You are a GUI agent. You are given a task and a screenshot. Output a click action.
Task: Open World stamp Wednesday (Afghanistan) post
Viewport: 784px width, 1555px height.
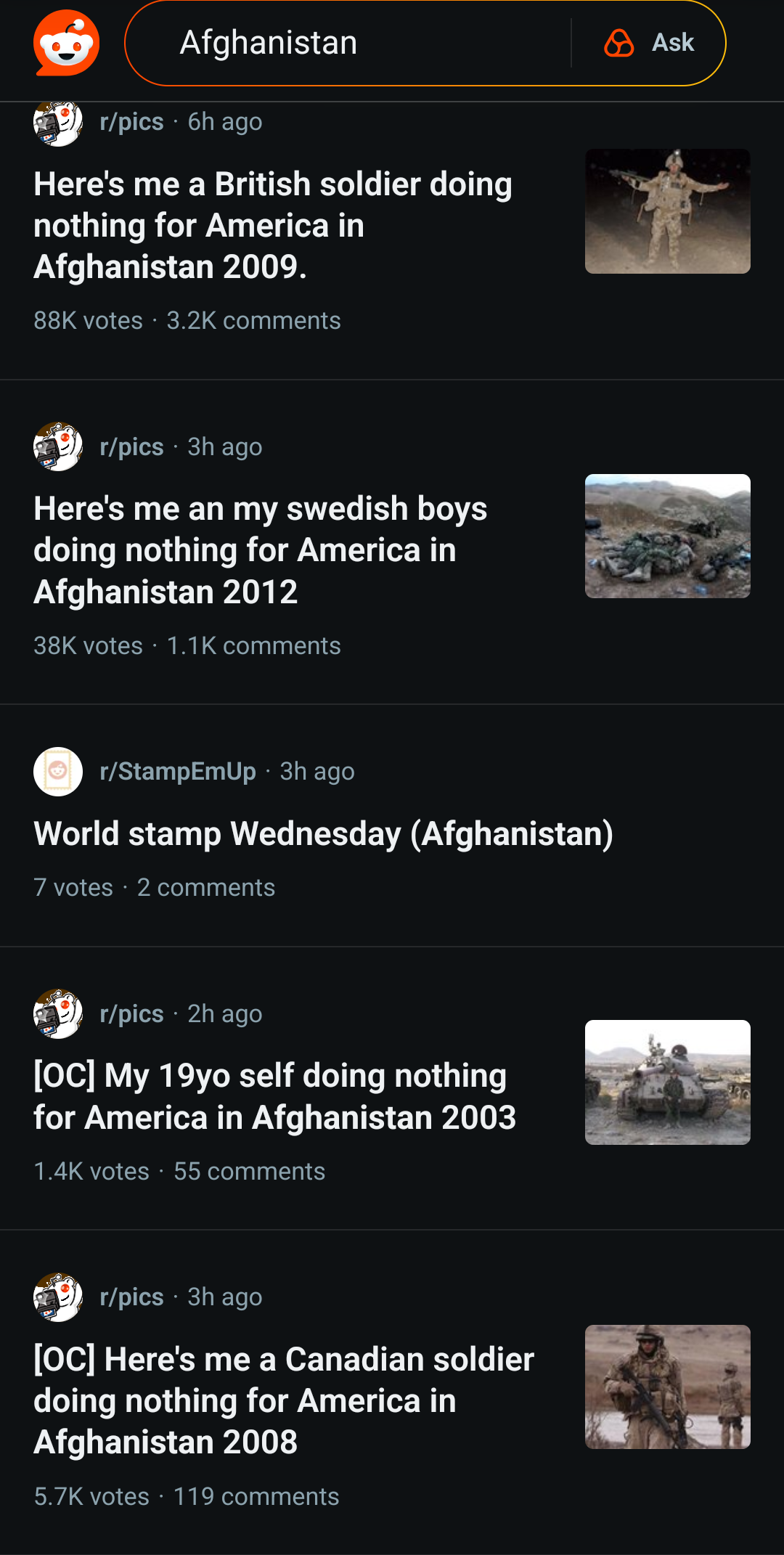tap(323, 834)
